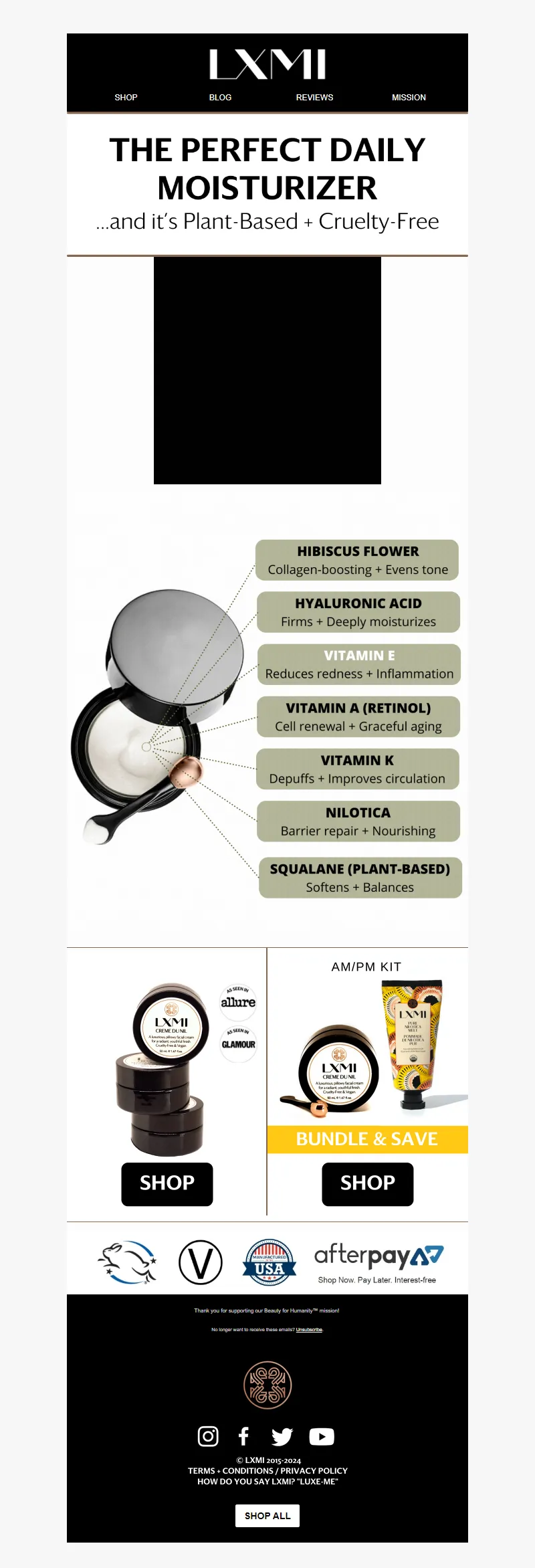Open LXMI's Facebook page
Viewport: 535px width, 1568px height.
coord(244,1436)
